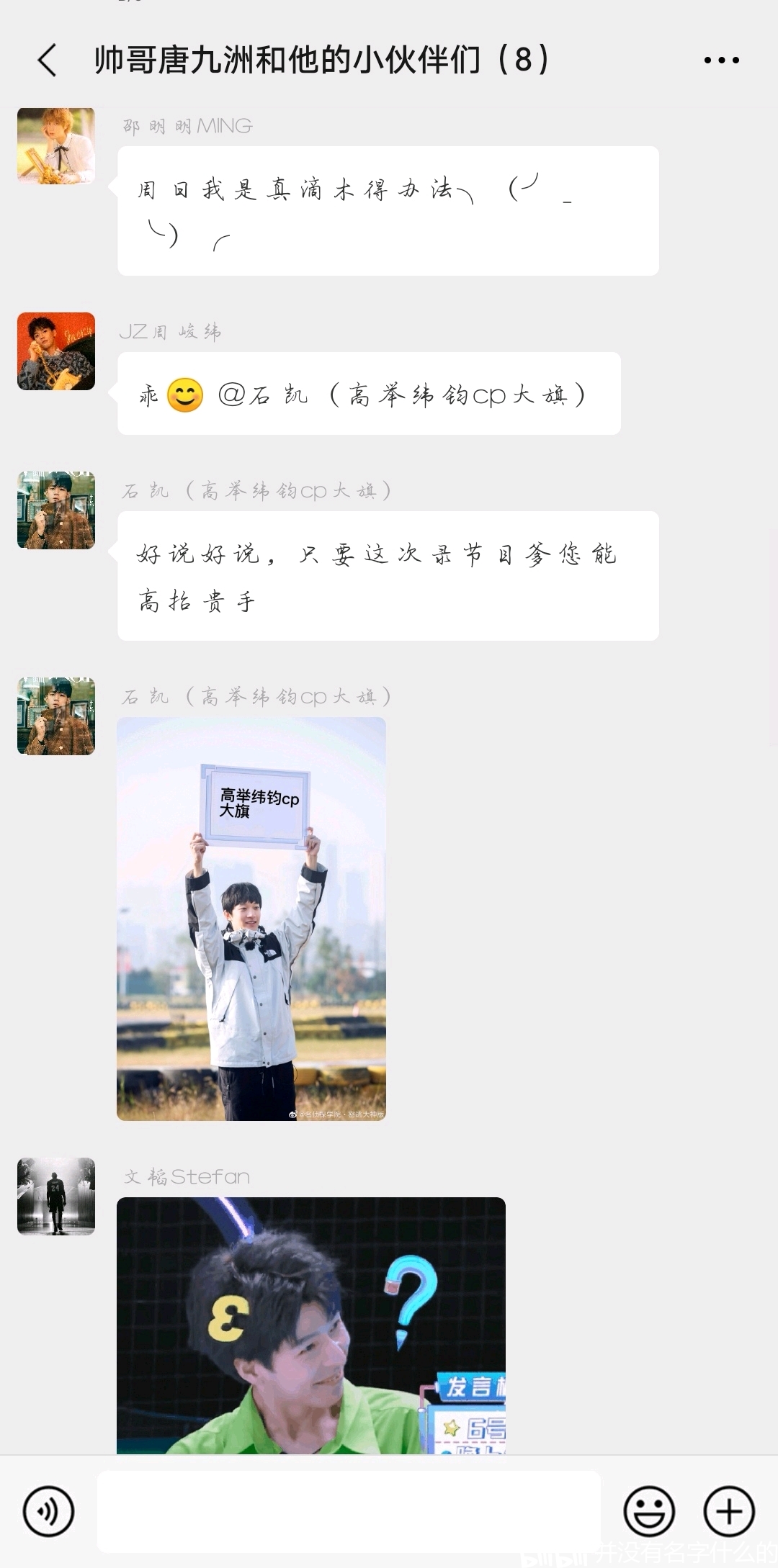Open 石凯's photo holding a sign
Image resolution: width=778 pixels, height=1568 pixels.
251,919
